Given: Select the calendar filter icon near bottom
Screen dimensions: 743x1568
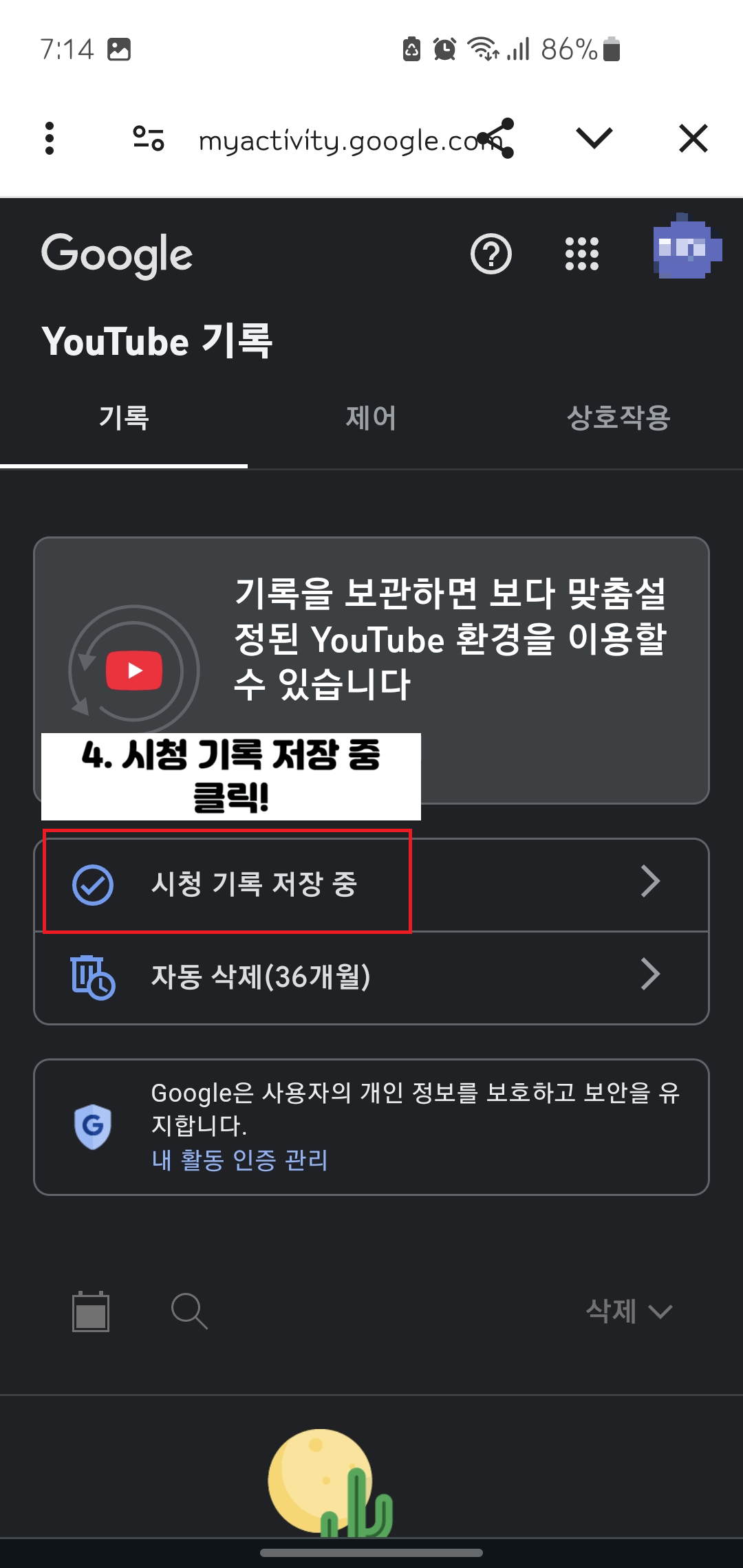Looking at the screenshot, I should click(x=91, y=1309).
